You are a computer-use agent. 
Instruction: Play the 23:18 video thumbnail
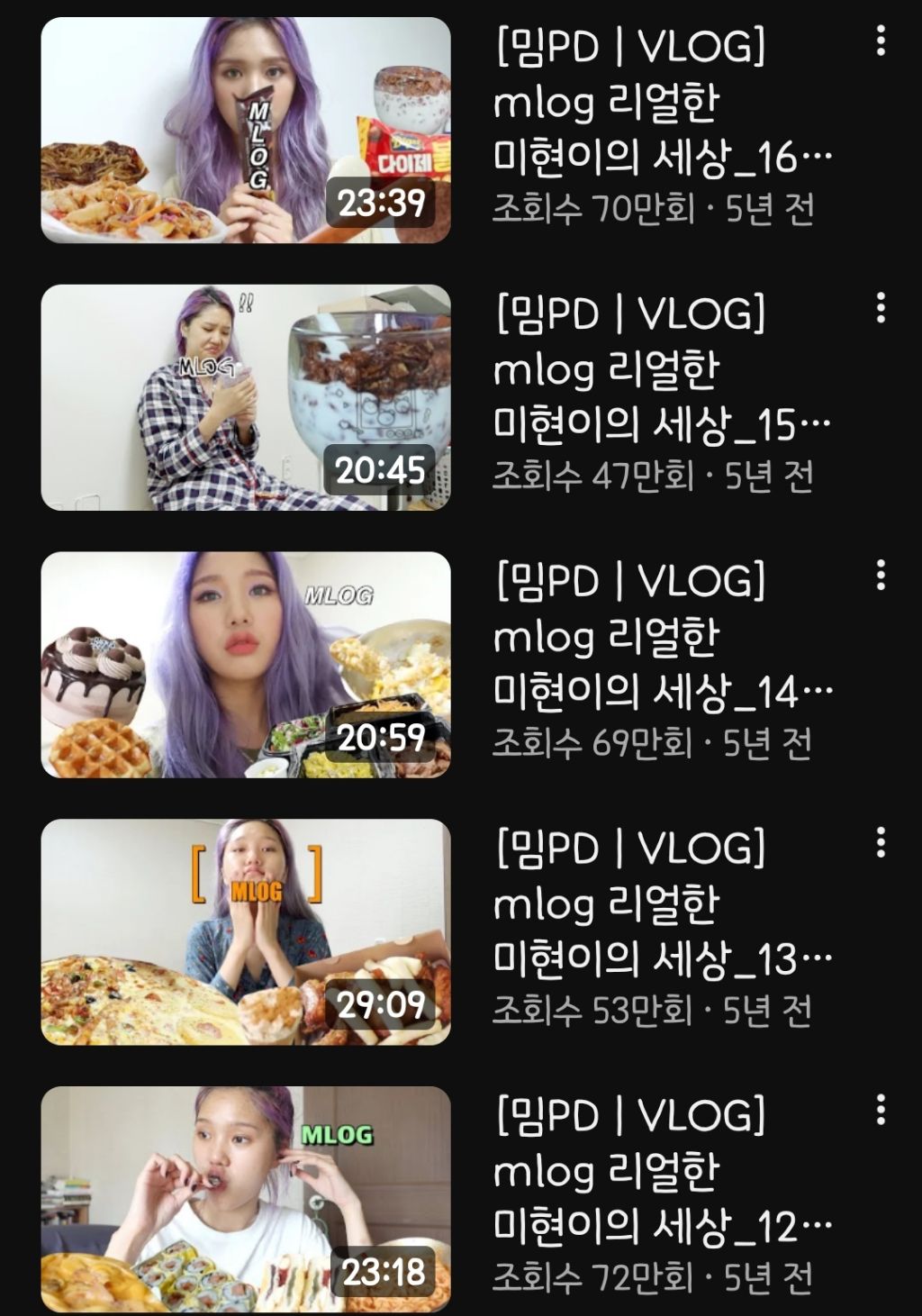click(x=246, y=1199)
